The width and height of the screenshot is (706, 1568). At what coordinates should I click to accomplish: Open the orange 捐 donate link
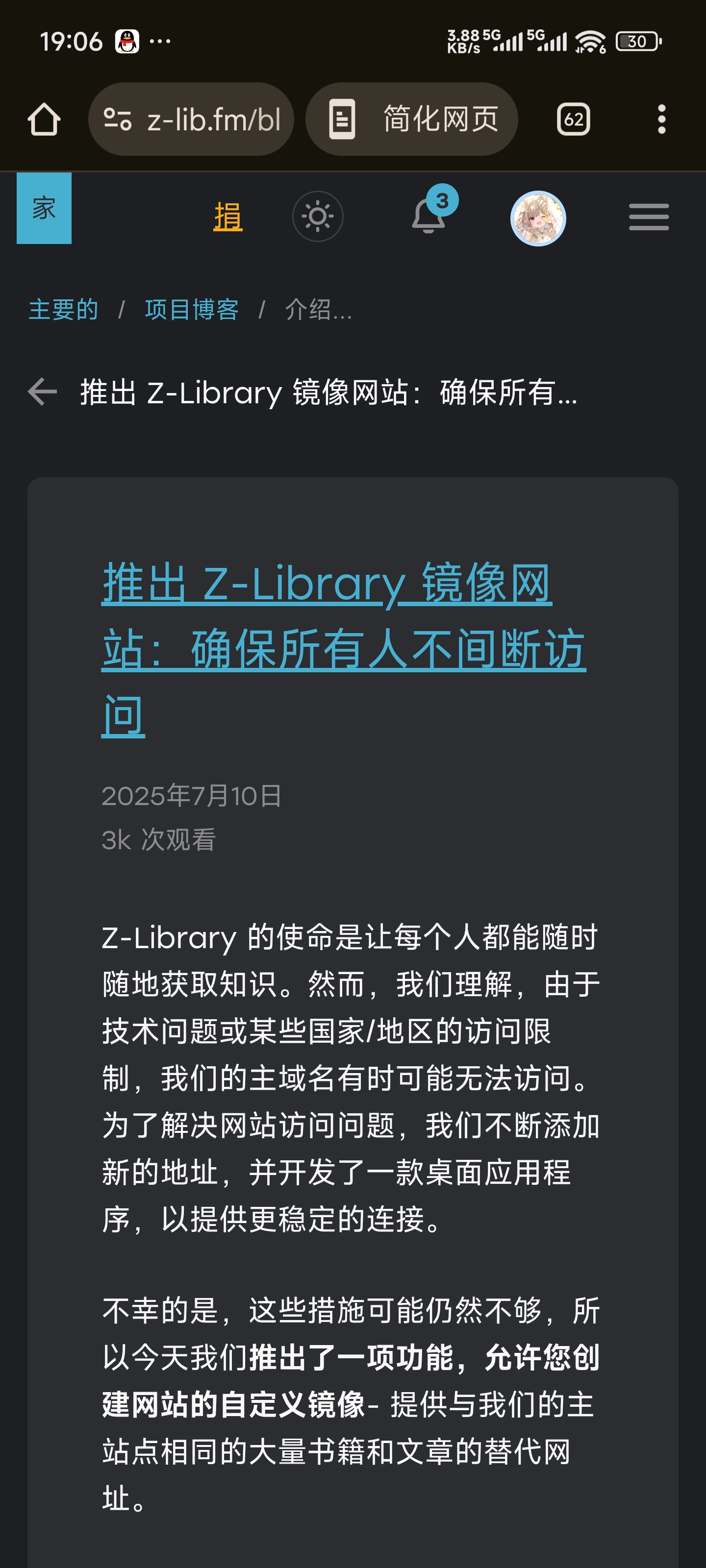point(228,217)
